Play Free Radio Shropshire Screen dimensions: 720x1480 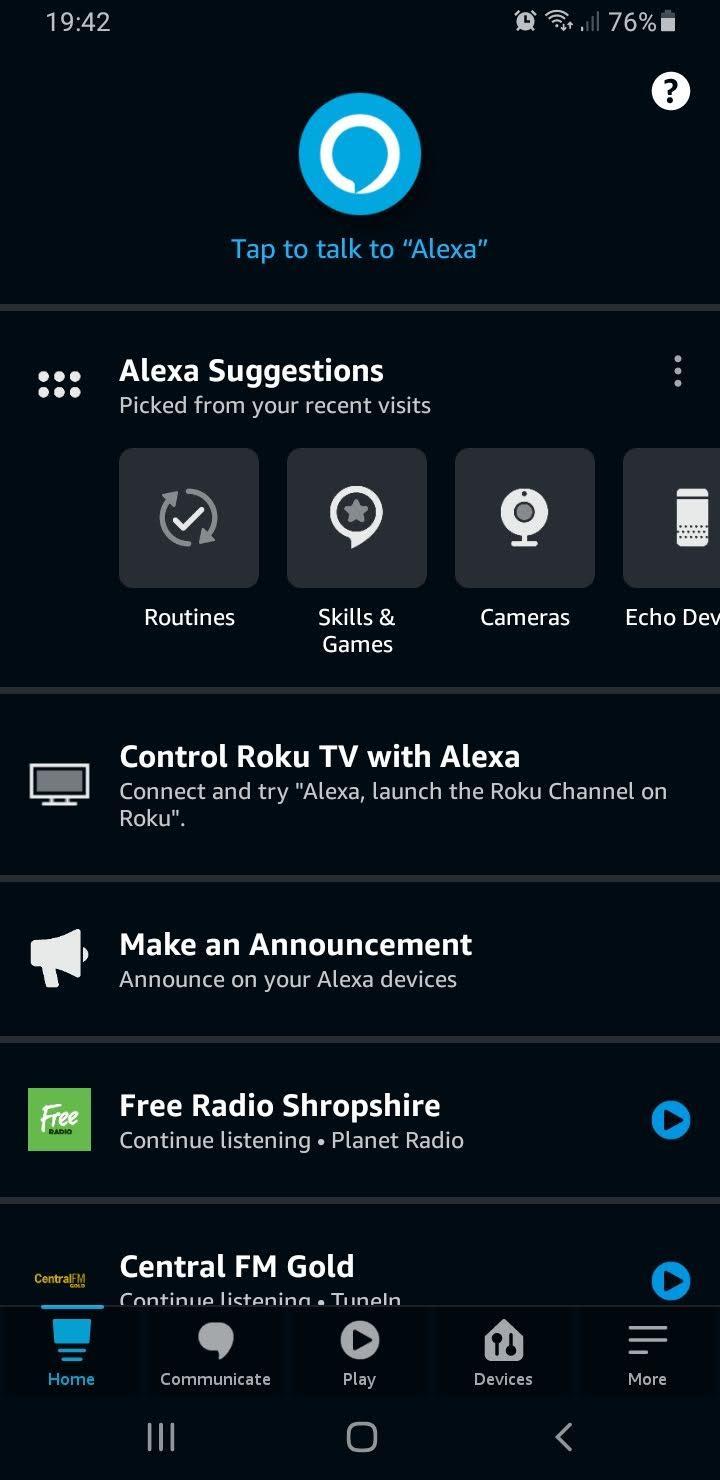coord(670,1120)
